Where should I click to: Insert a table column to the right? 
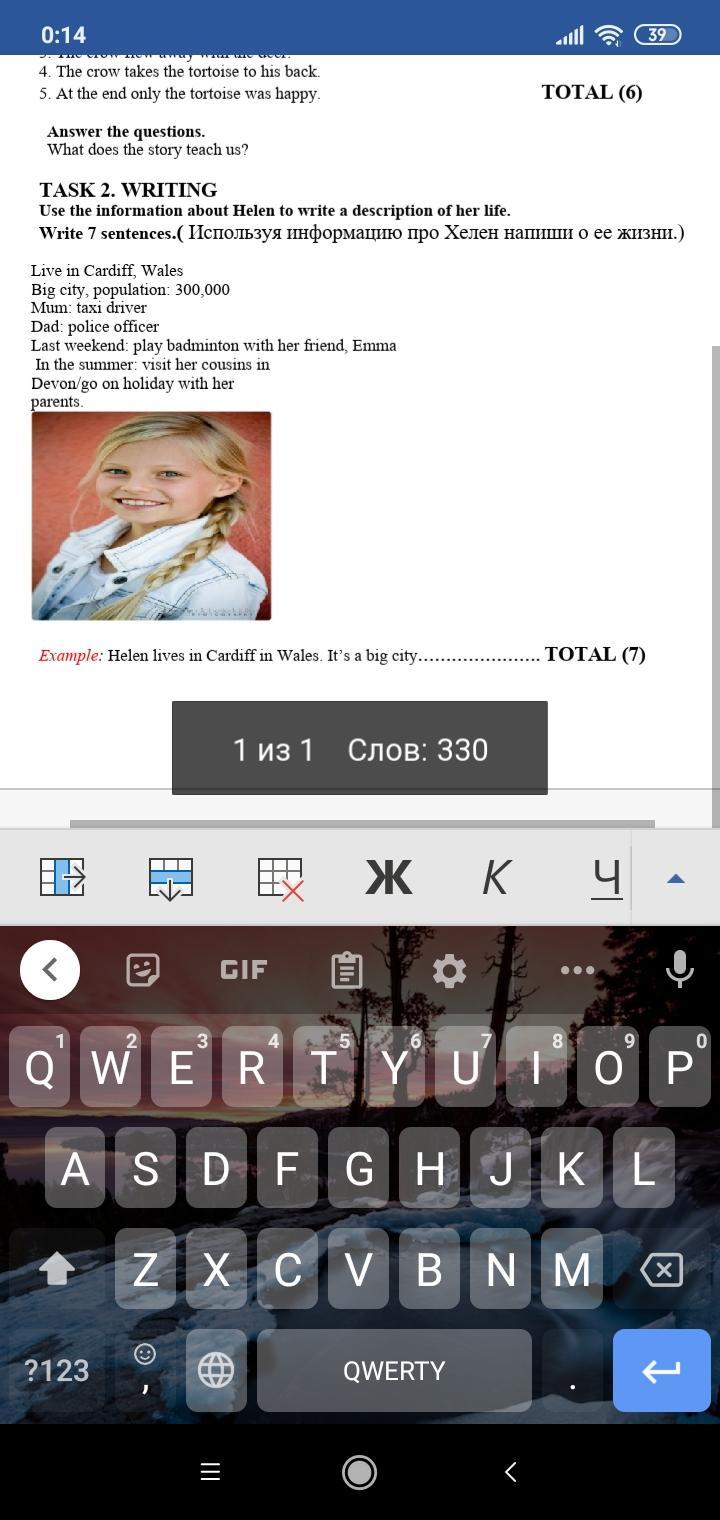pyautogui.click(x=62, y=878)
